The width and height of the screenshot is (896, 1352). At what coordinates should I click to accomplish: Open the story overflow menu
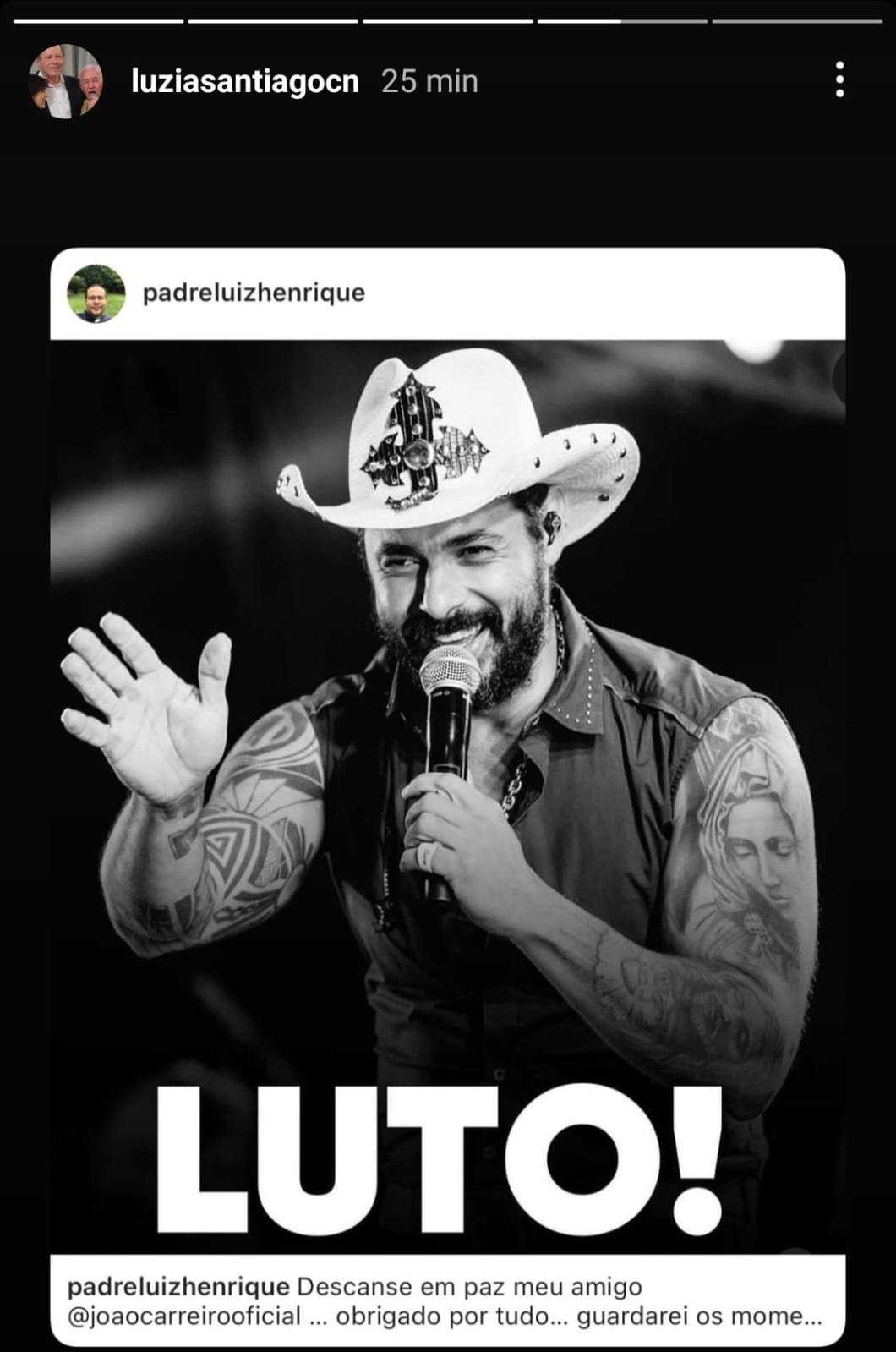point(839,79)
